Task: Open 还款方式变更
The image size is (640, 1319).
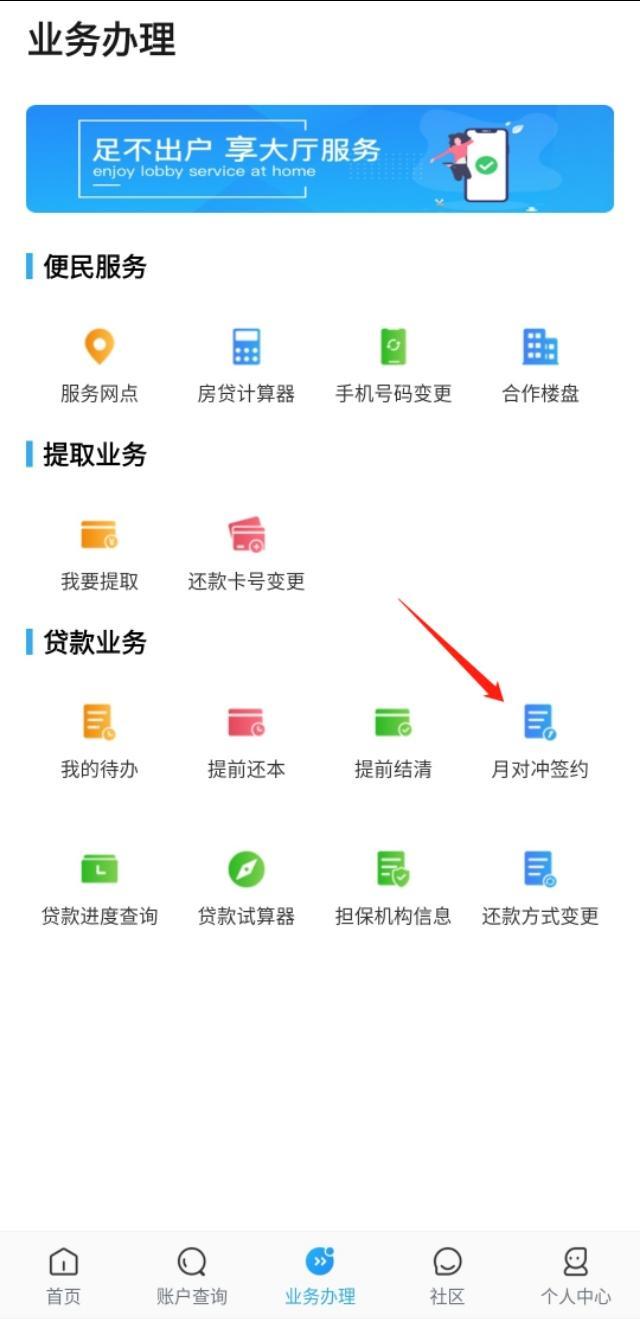Action: tap(540, 886)
